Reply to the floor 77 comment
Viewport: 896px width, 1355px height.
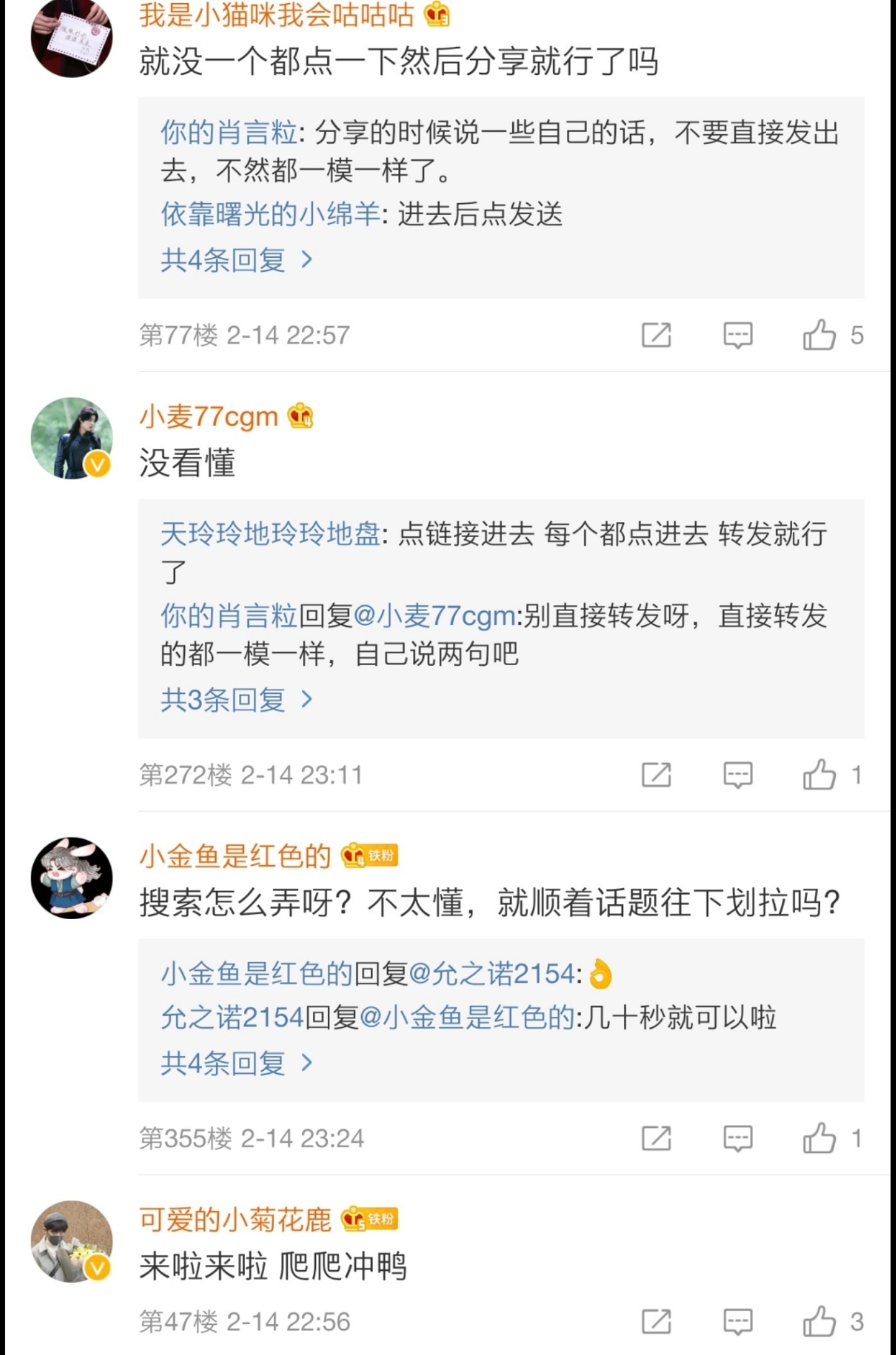point(737,335)
